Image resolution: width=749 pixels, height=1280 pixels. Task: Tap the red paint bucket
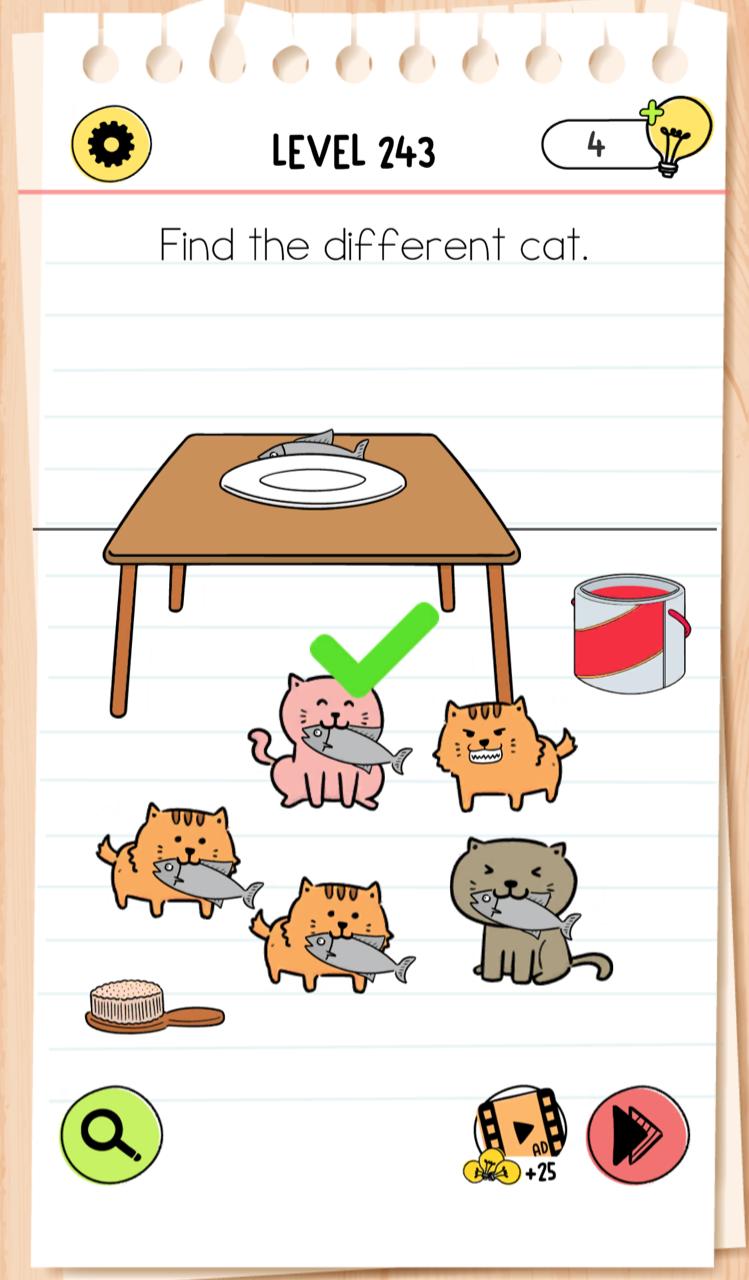pyautogui.click(x=630, y=634)
